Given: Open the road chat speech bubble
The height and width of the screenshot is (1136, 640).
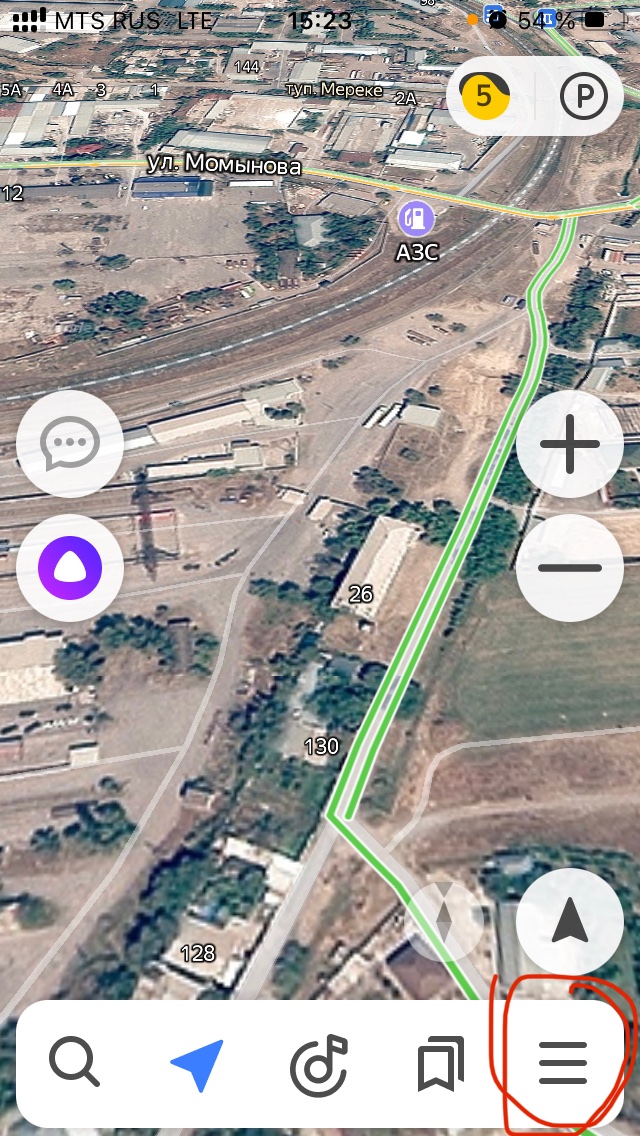Looking at the screenshot, I should pyautogui.click(x=70, y=444).
